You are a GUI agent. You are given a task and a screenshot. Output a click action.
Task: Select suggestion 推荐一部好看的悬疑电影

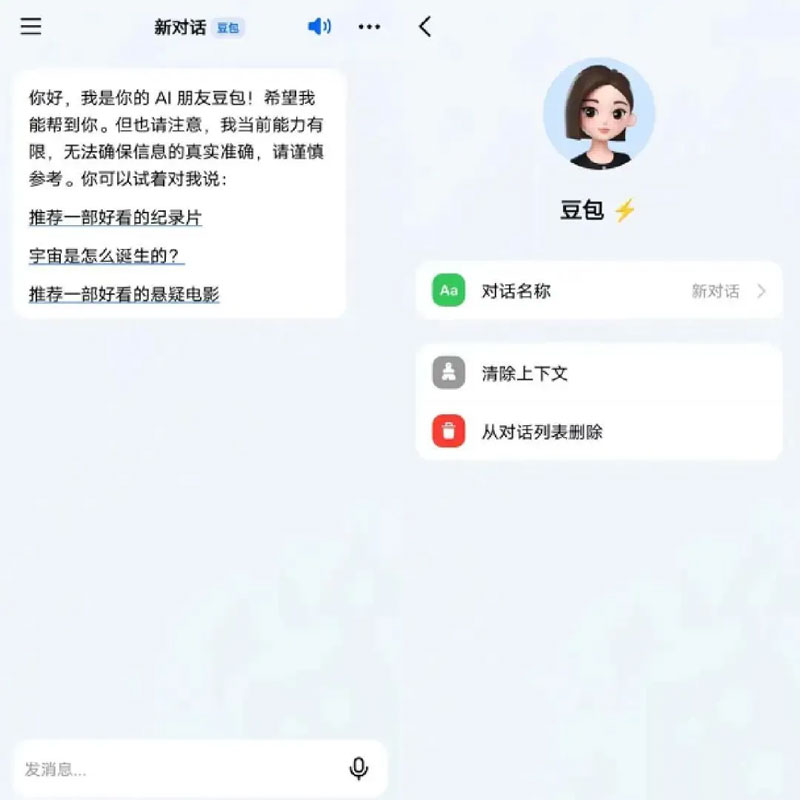124,294
